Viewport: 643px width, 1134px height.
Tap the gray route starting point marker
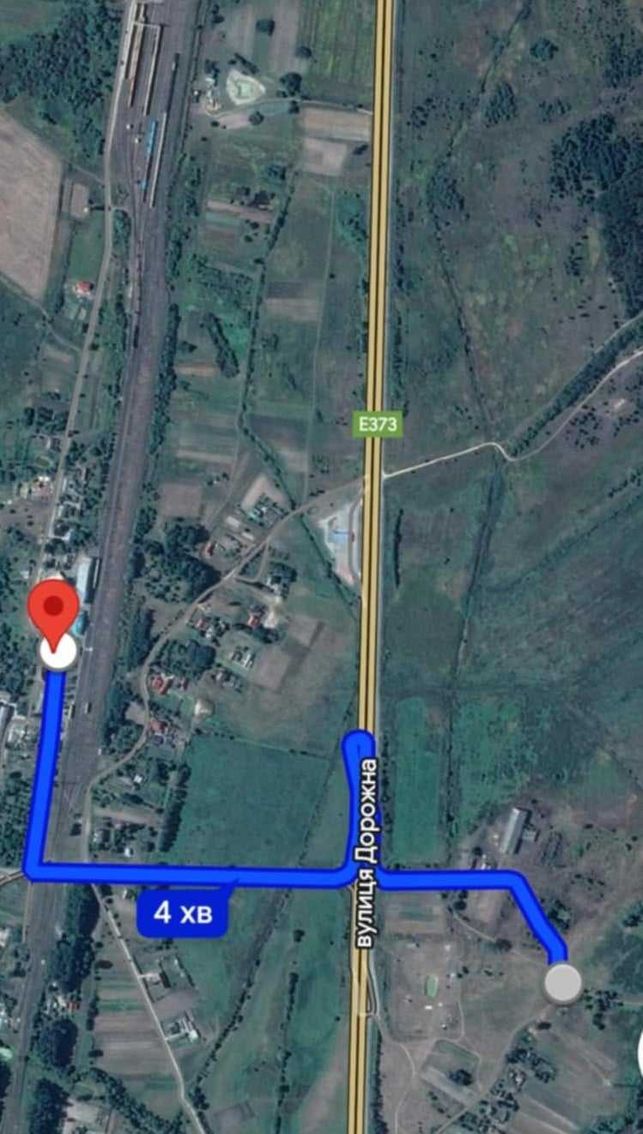[x=563, y=984]
